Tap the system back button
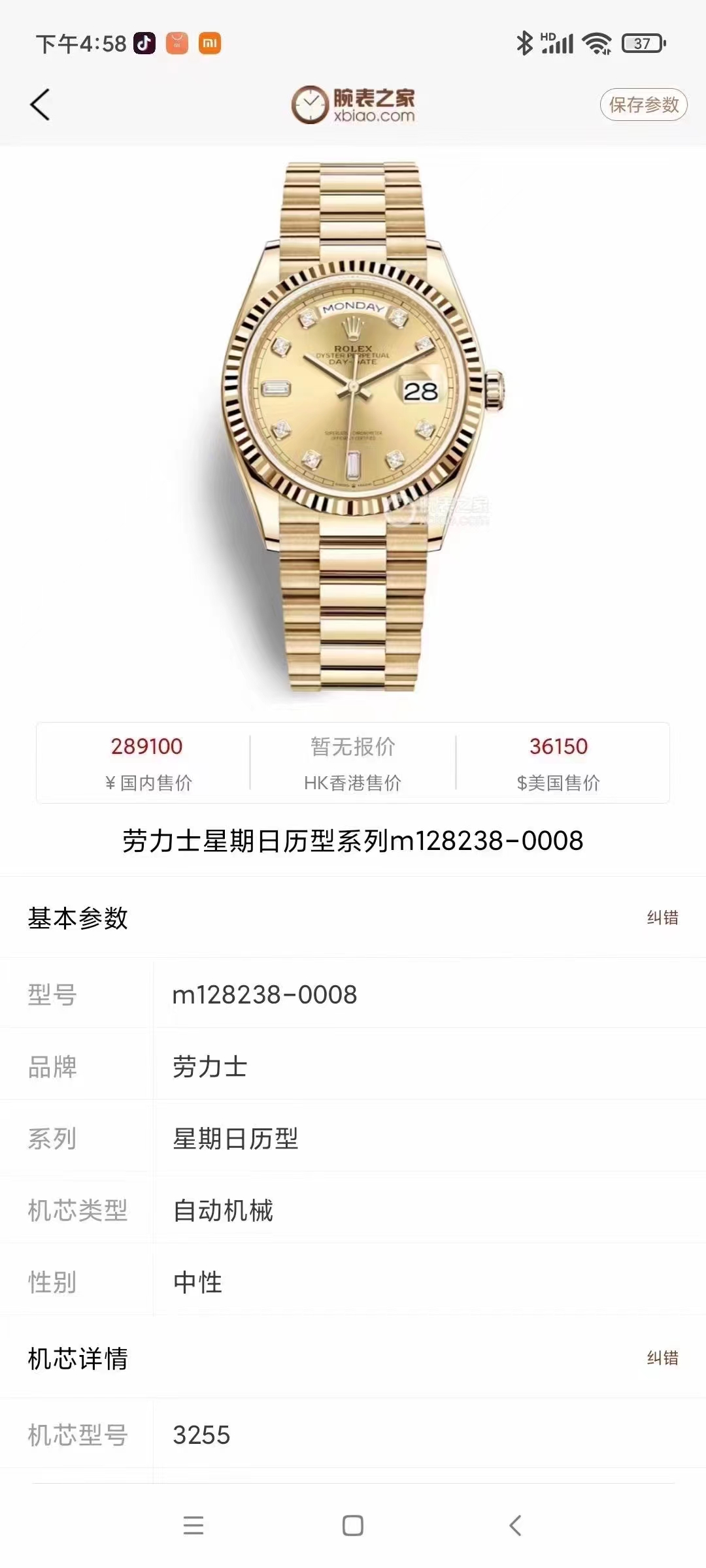Screen dimensions: 706x1568 [x=515, y=1526]
